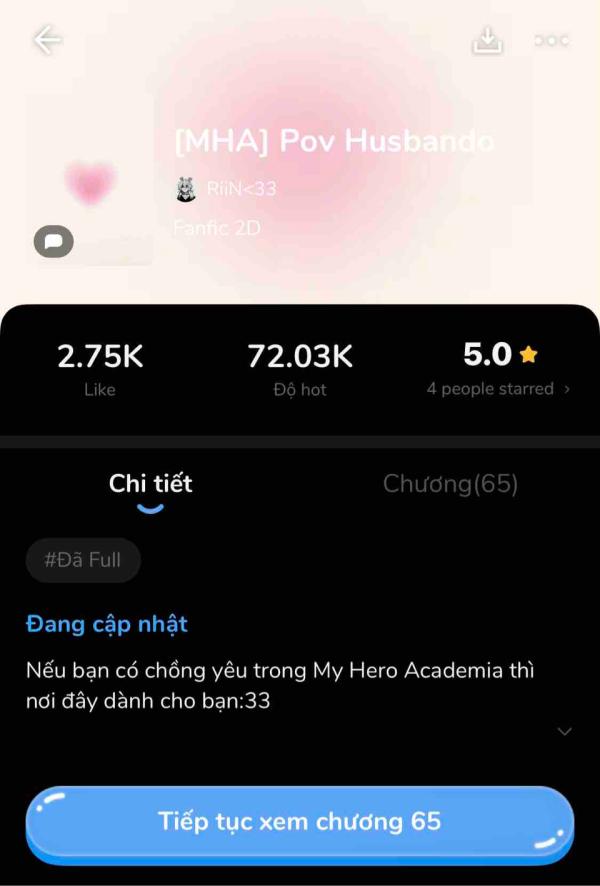Screen dimensions: 600x886
Task: Switch to the Chi tiết tab
Action: pos(150,484)
